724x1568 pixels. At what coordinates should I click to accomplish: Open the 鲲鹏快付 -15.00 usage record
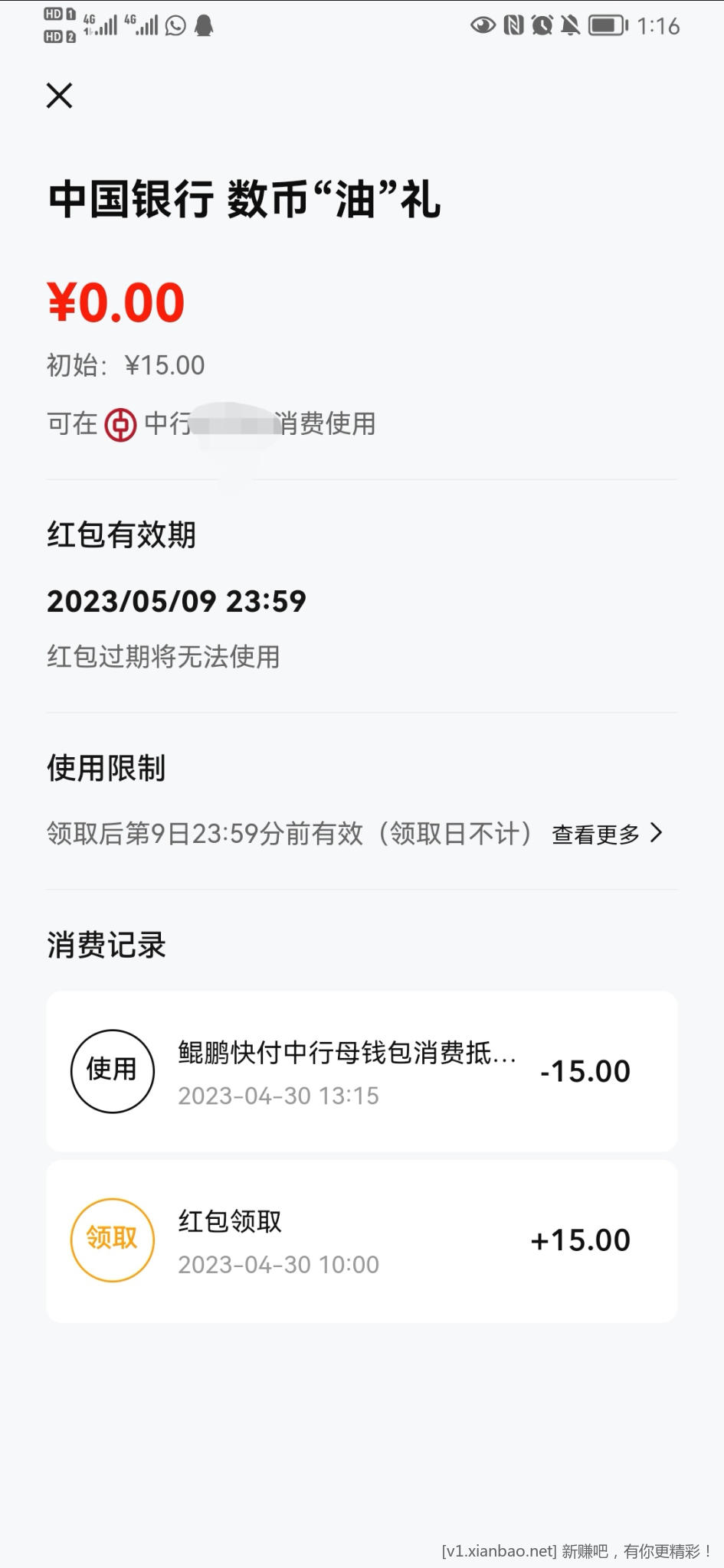(362, 1071)
